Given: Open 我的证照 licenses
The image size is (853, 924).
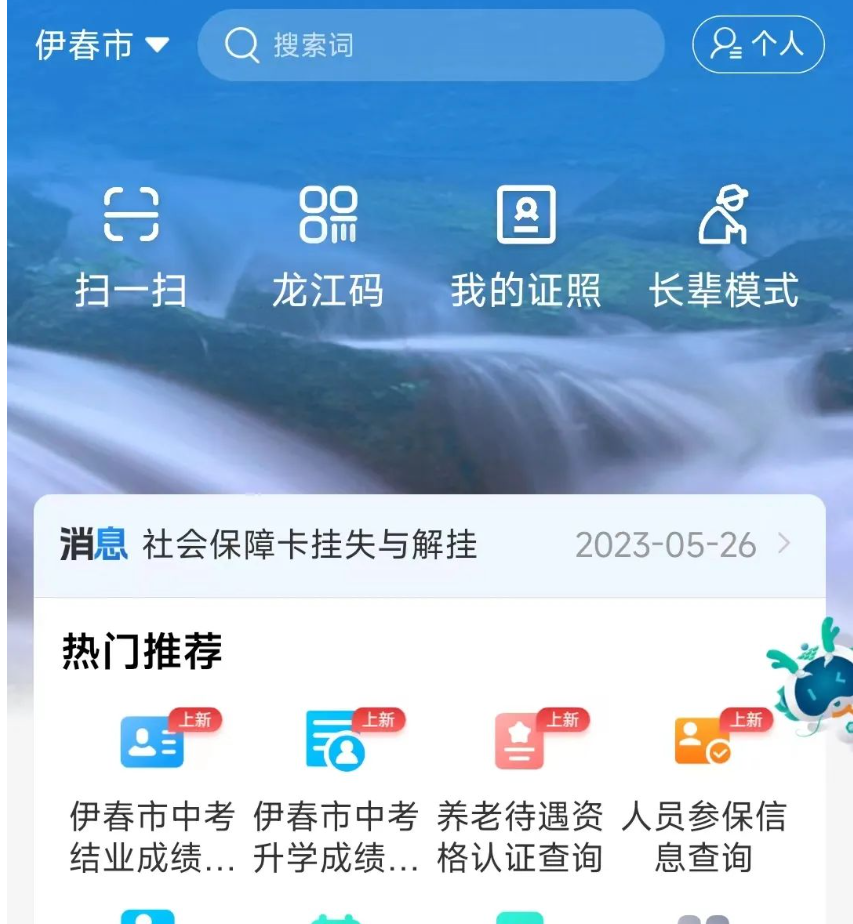Looking at the screenshot, I should pyautogui.click(x=526, y=245).
